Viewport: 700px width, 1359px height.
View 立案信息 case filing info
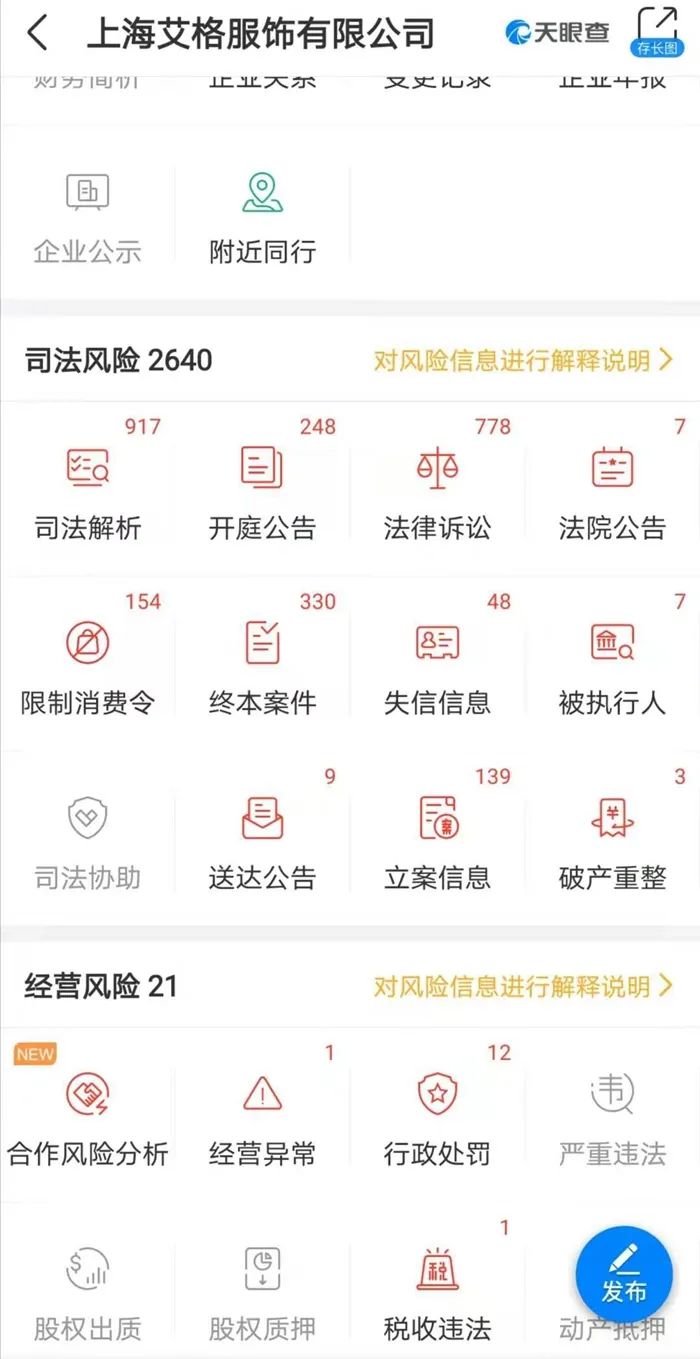click(x=437, y=840)
